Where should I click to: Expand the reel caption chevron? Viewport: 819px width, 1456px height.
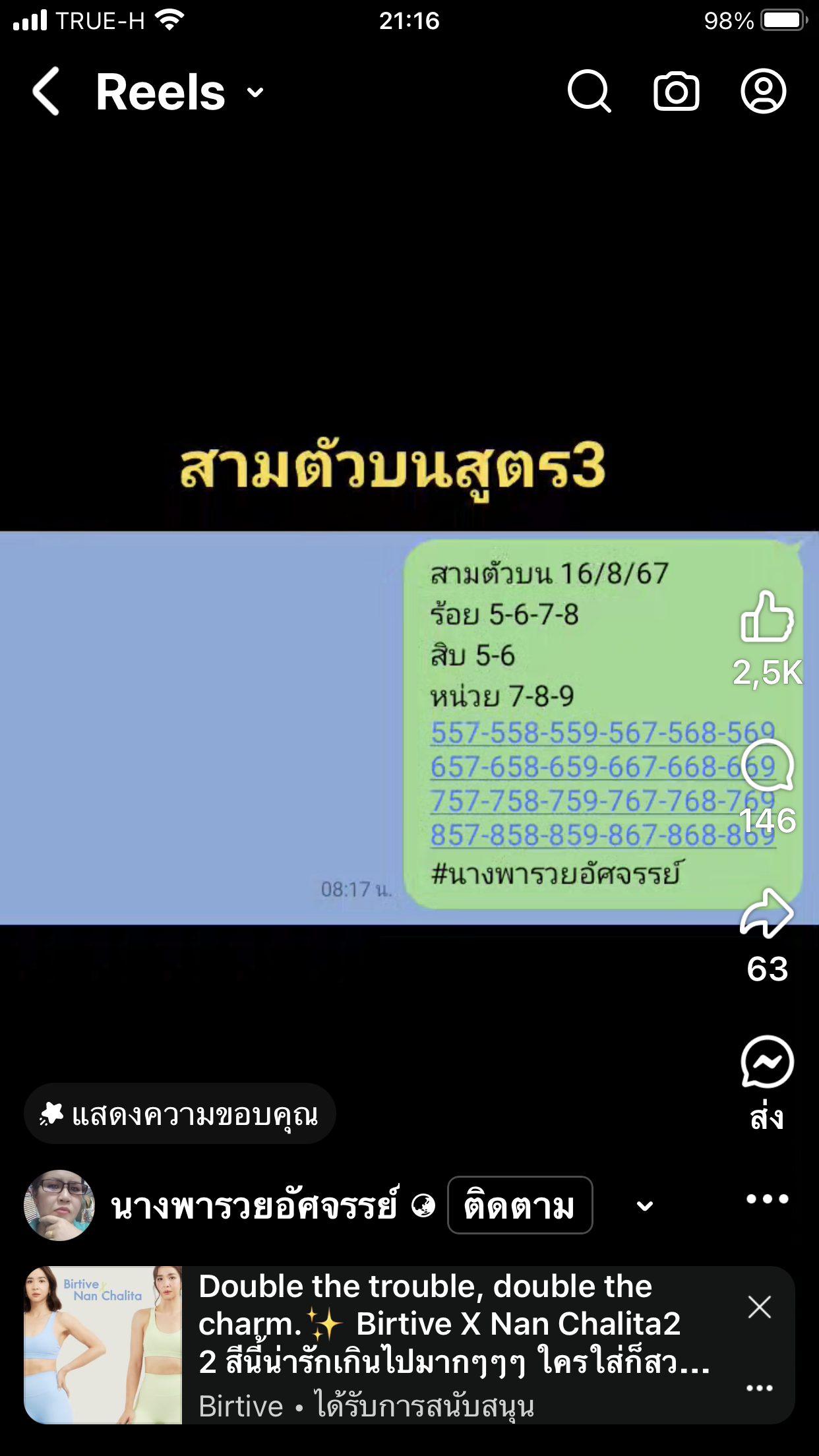[644, 1206]
